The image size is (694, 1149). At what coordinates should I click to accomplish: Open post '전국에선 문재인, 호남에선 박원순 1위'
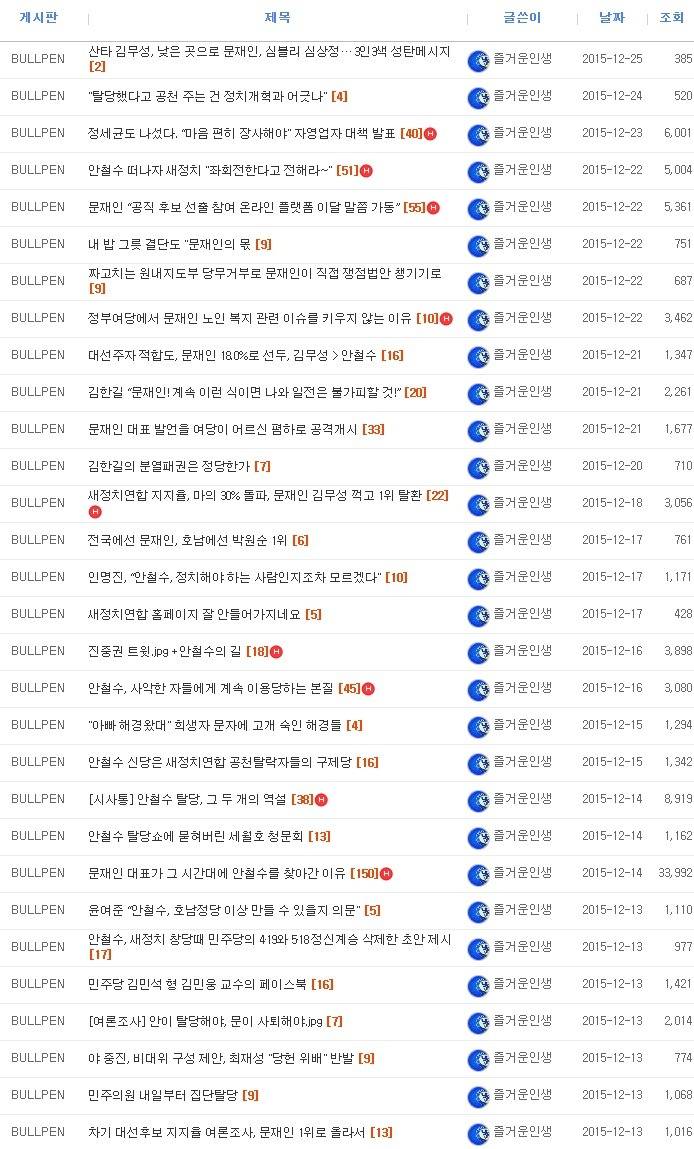pyautogui.click(x=187, y=540)
